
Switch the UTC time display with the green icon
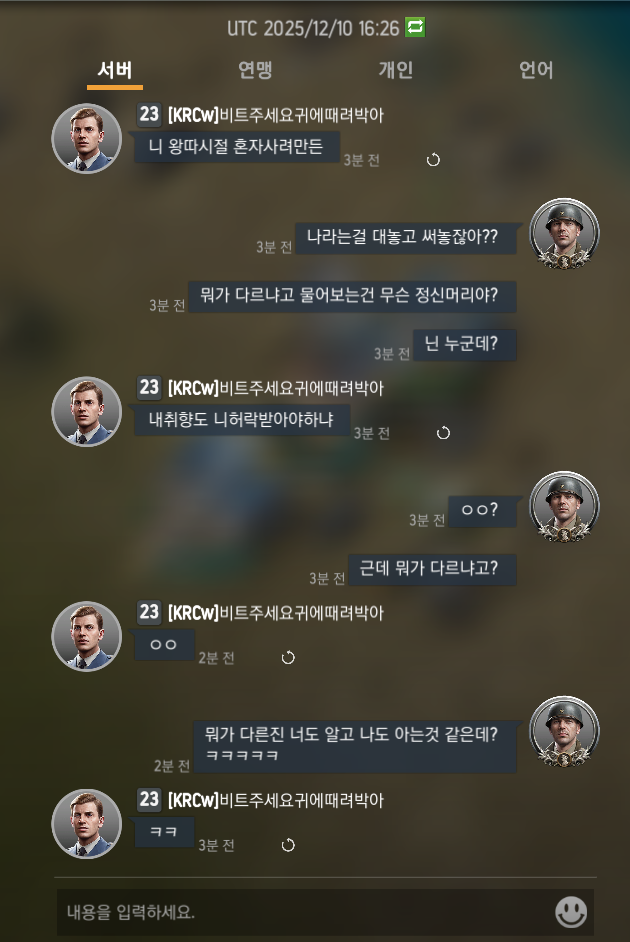(x=415, y=27)
